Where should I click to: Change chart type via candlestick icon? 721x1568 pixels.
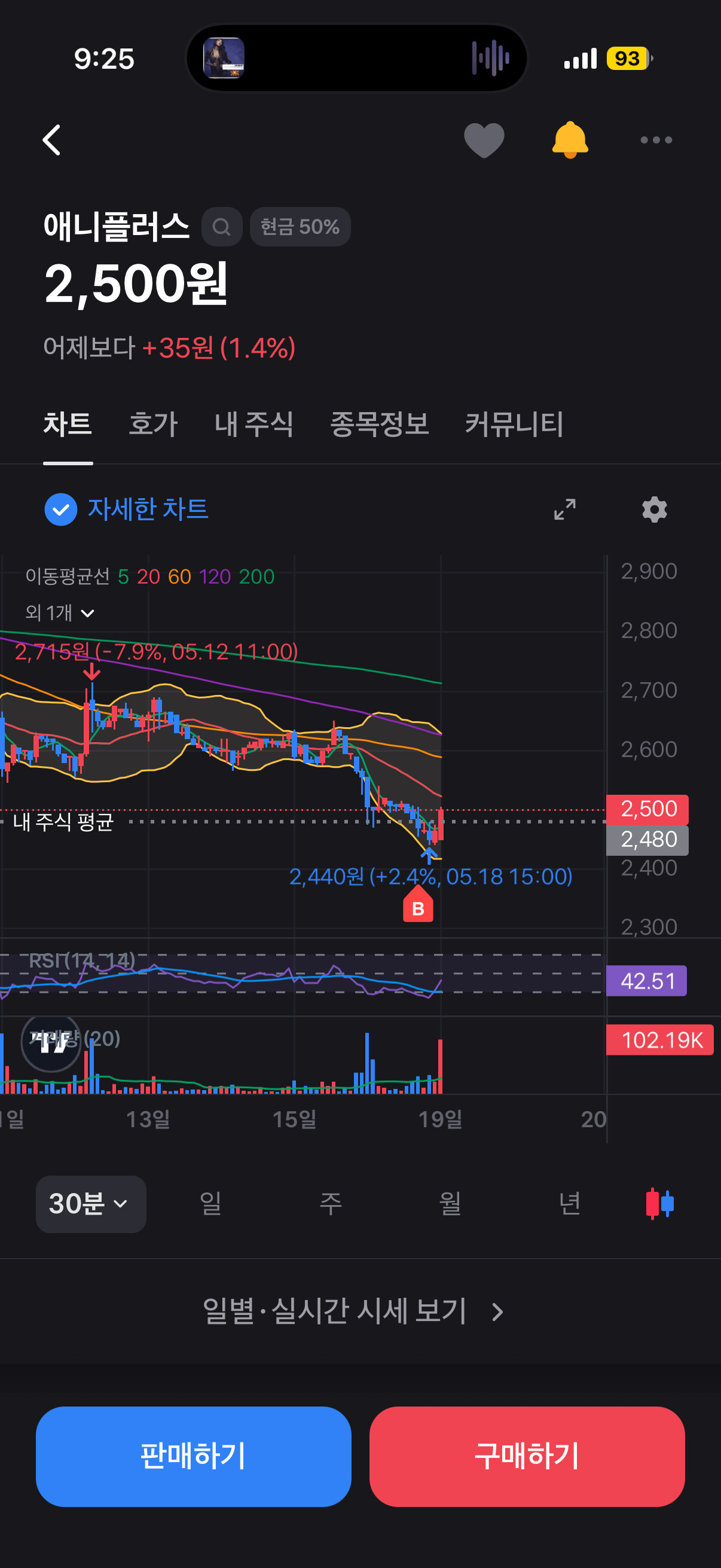pyautogui.click(x=659, y=1203)
